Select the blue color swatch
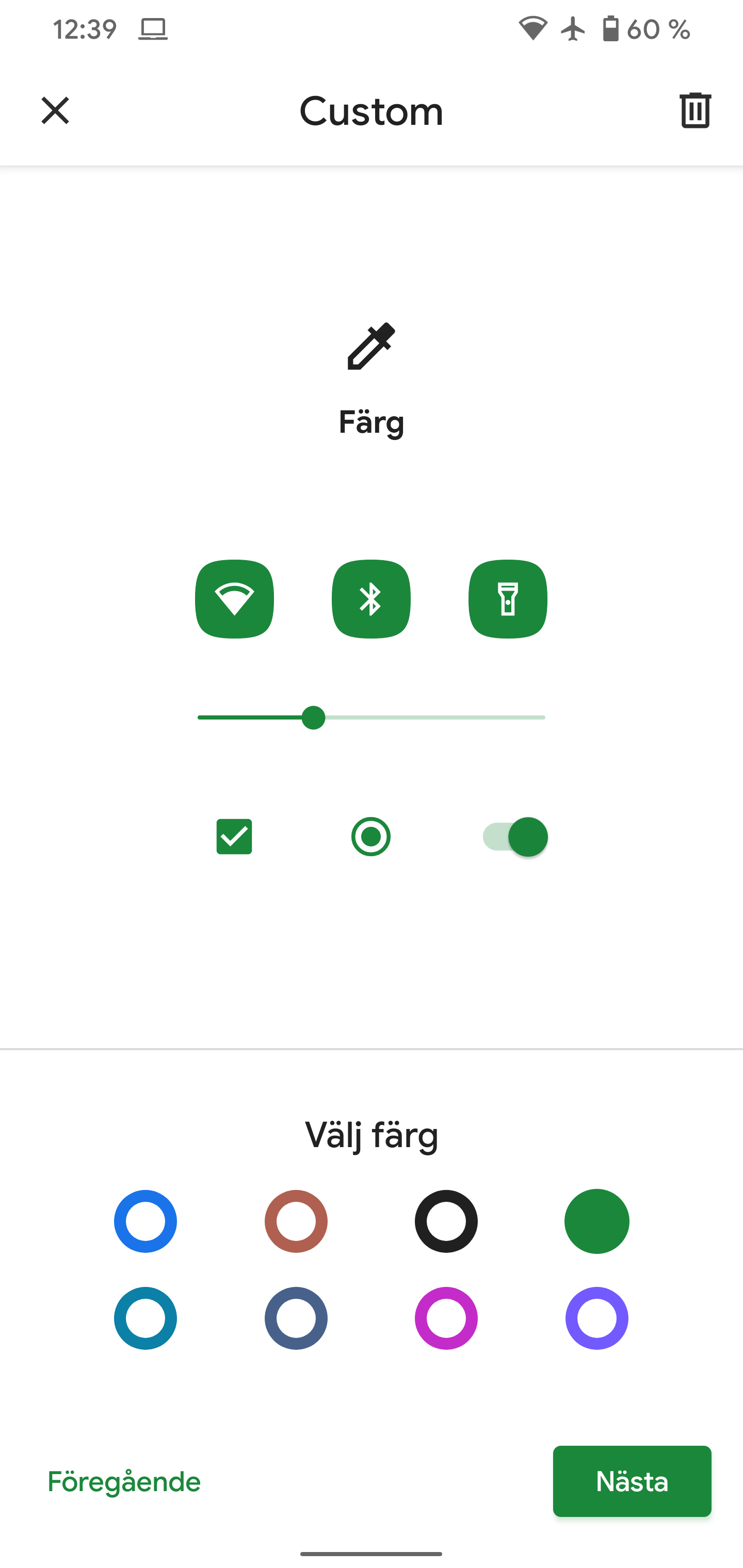 point(146,1221)
